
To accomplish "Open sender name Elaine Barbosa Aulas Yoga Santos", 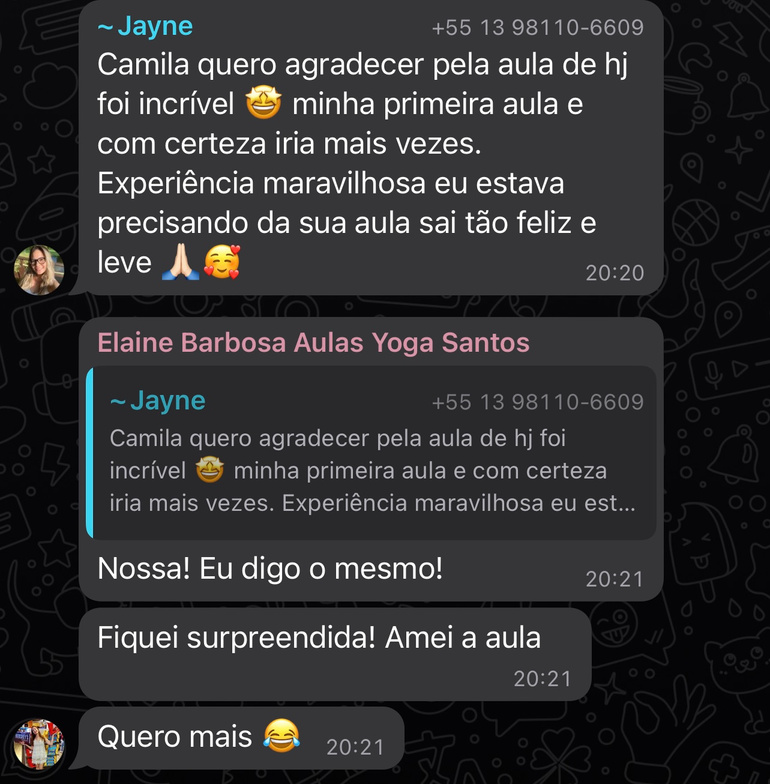I will coord(313,343).
